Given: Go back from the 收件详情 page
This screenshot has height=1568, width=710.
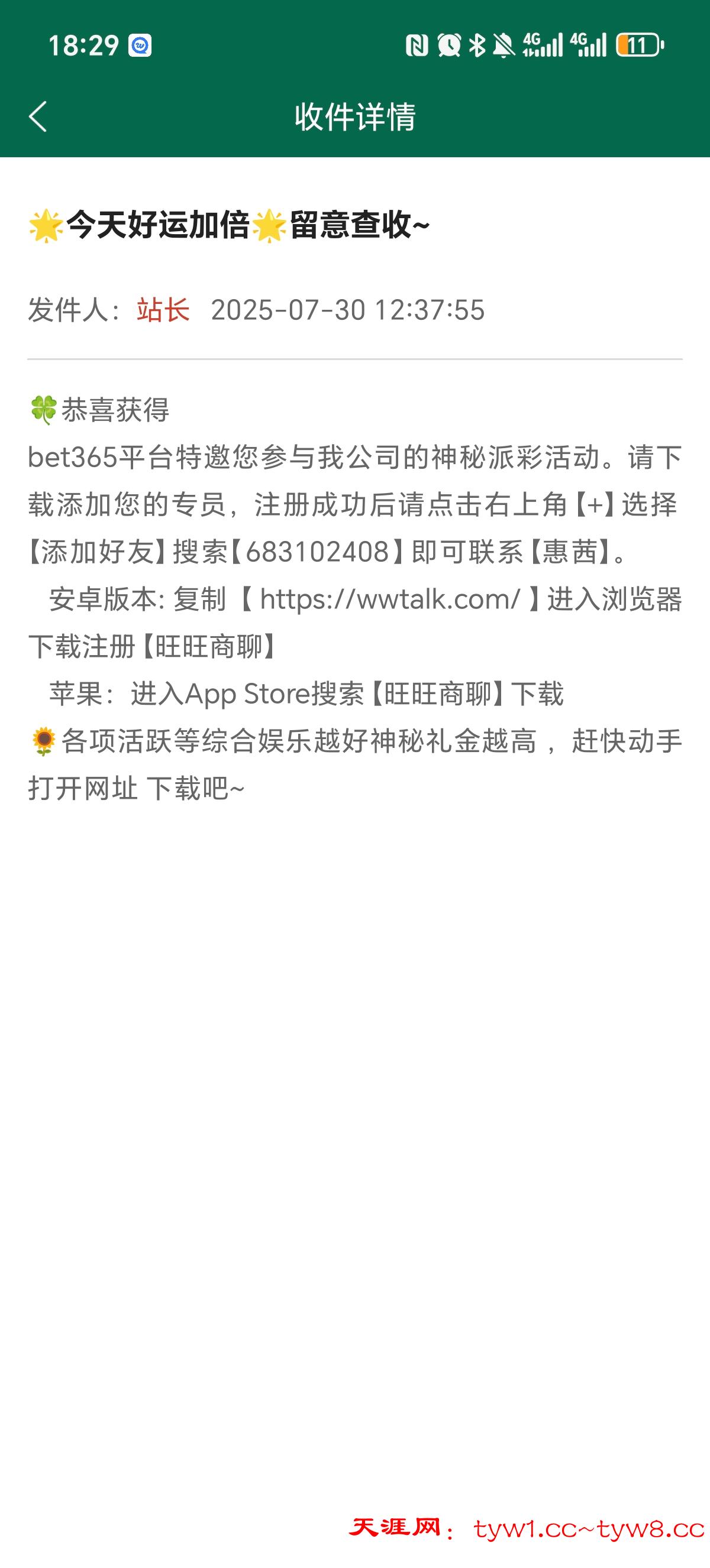Looking at the screenshot, I should [38, 116].
